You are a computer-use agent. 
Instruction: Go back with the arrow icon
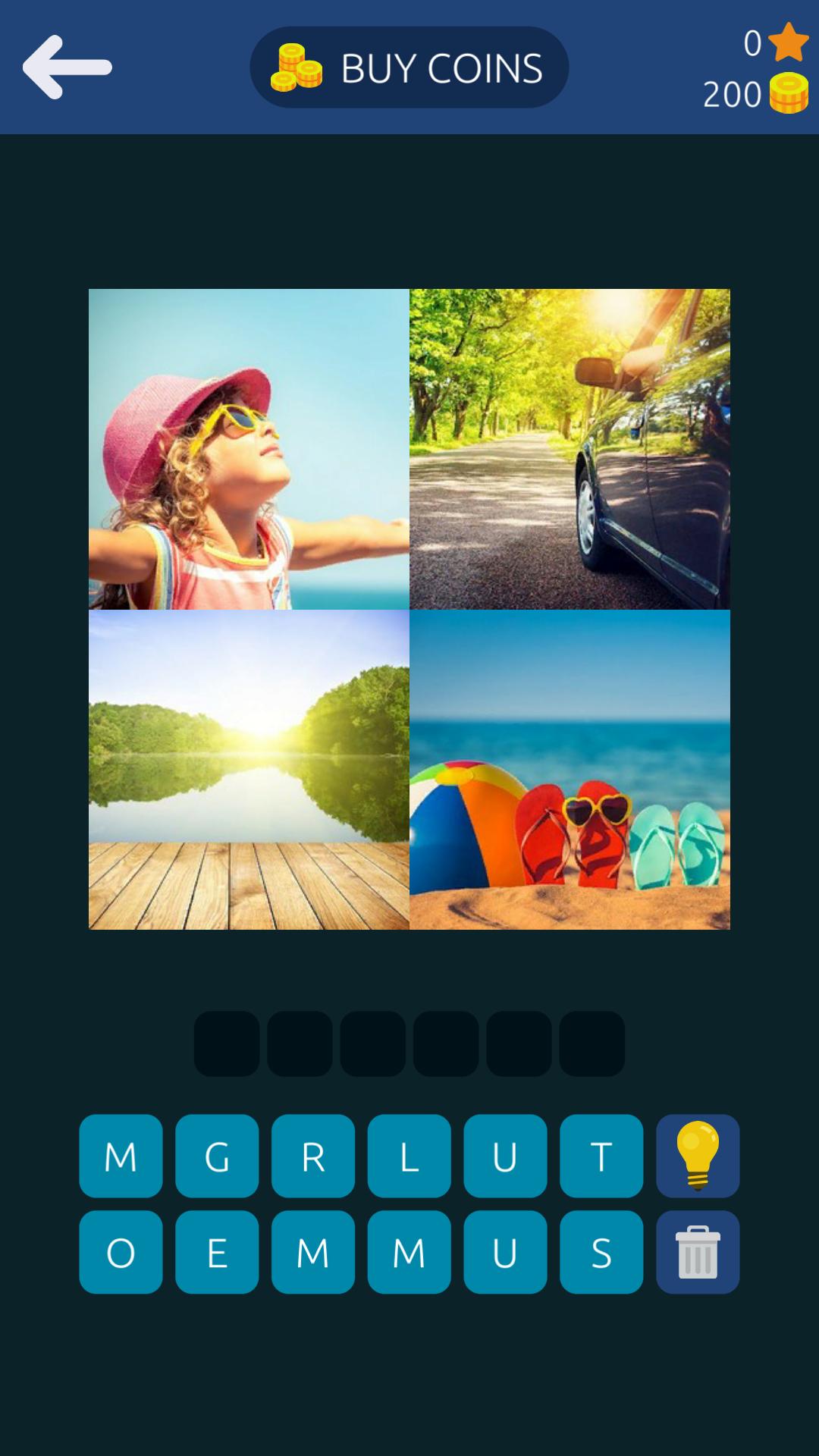pyautogui.click(x=67, y=67)
